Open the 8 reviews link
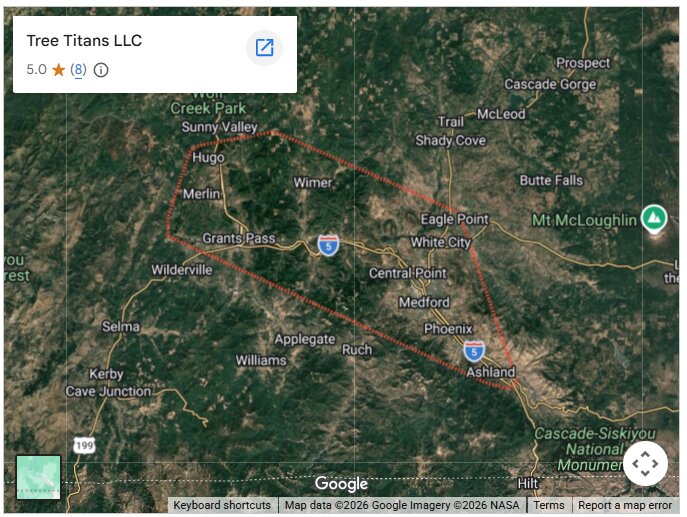The image size is (687, 517). (78, 70)
